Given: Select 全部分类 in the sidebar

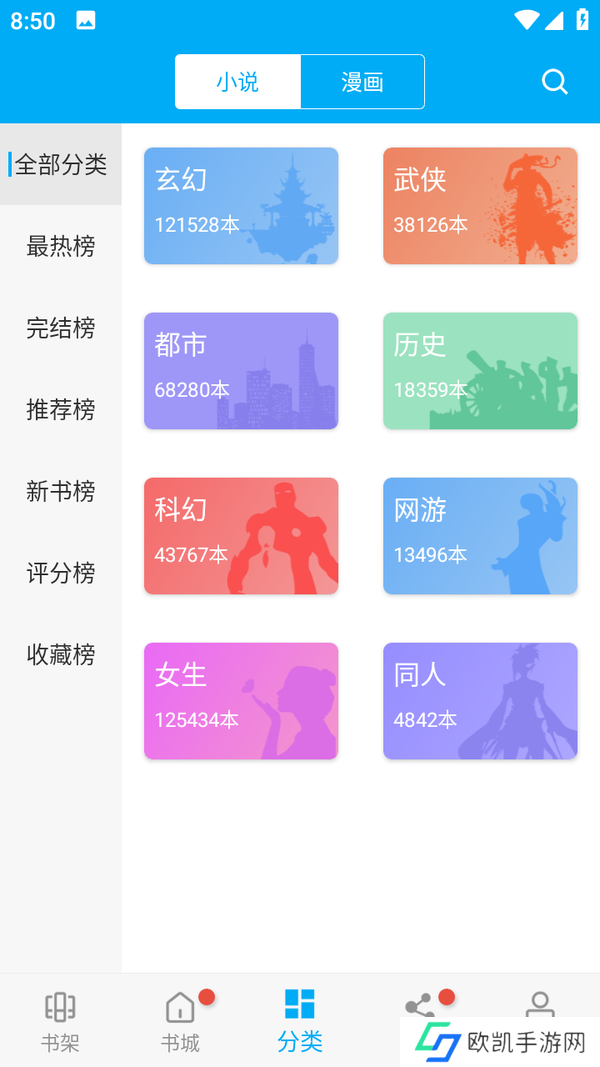Looking at the screenshot, I should pos(61,164).
